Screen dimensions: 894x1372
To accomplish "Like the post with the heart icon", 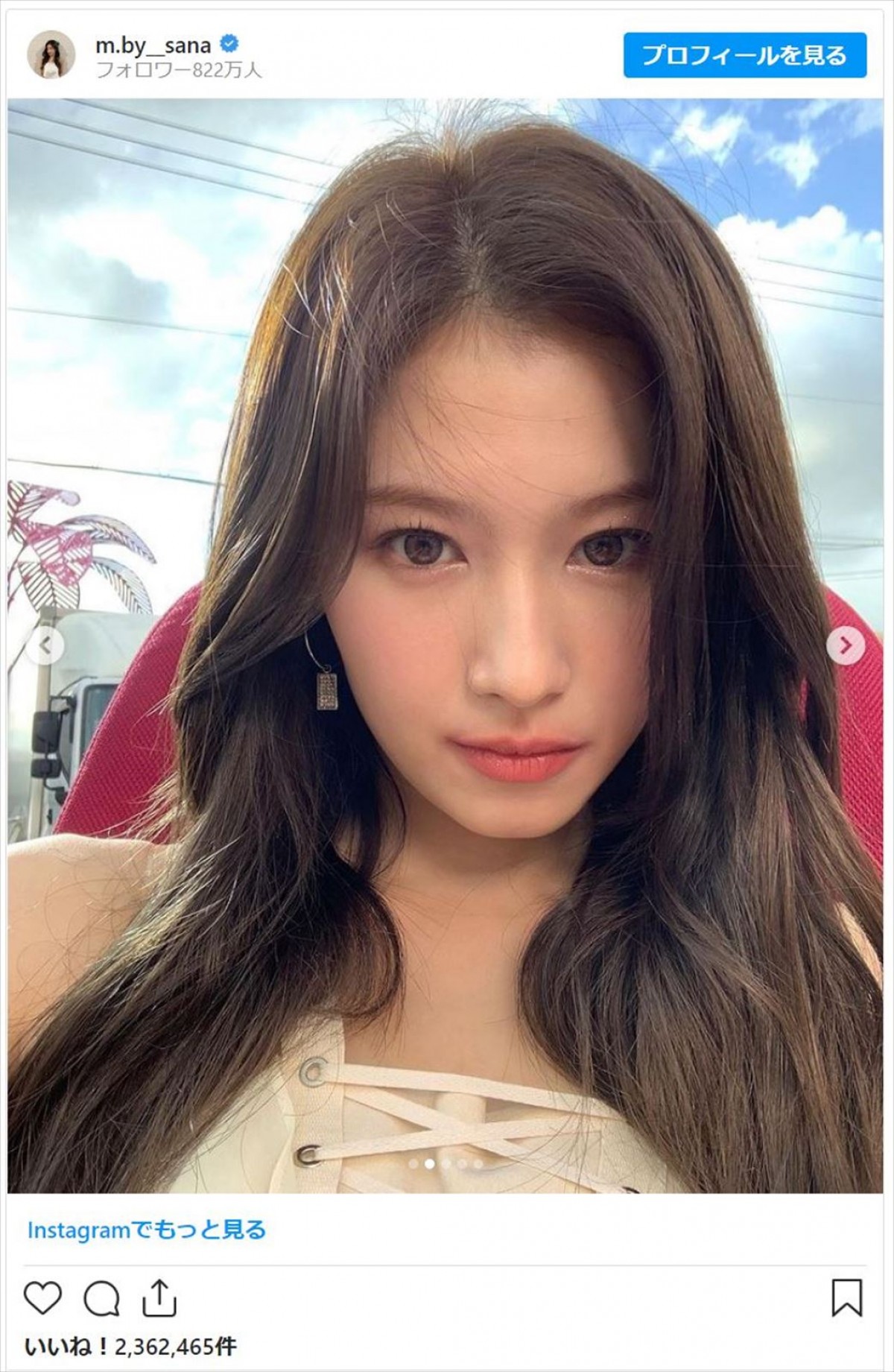I will [42, 1297].
